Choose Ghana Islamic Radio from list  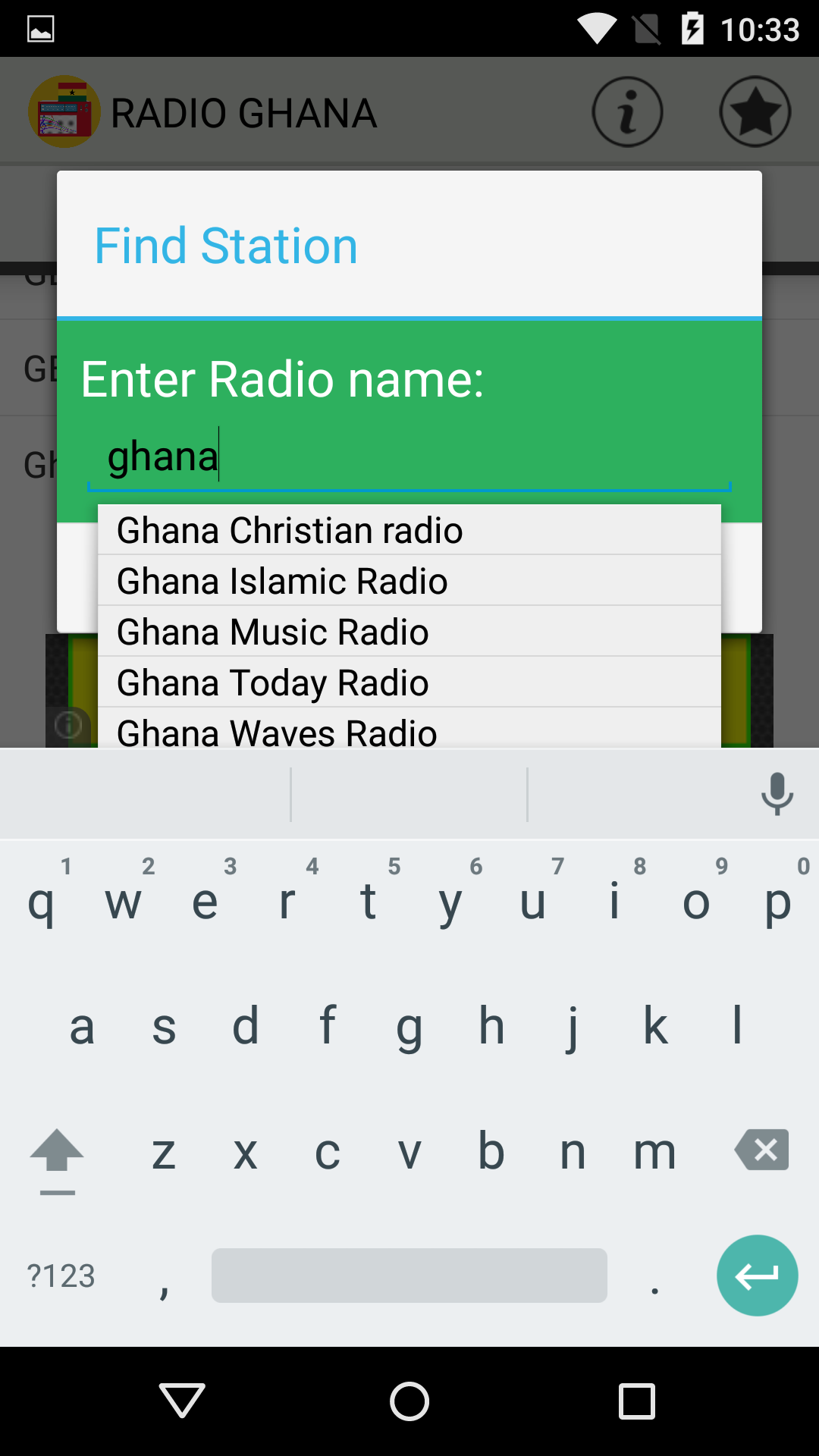281,581
